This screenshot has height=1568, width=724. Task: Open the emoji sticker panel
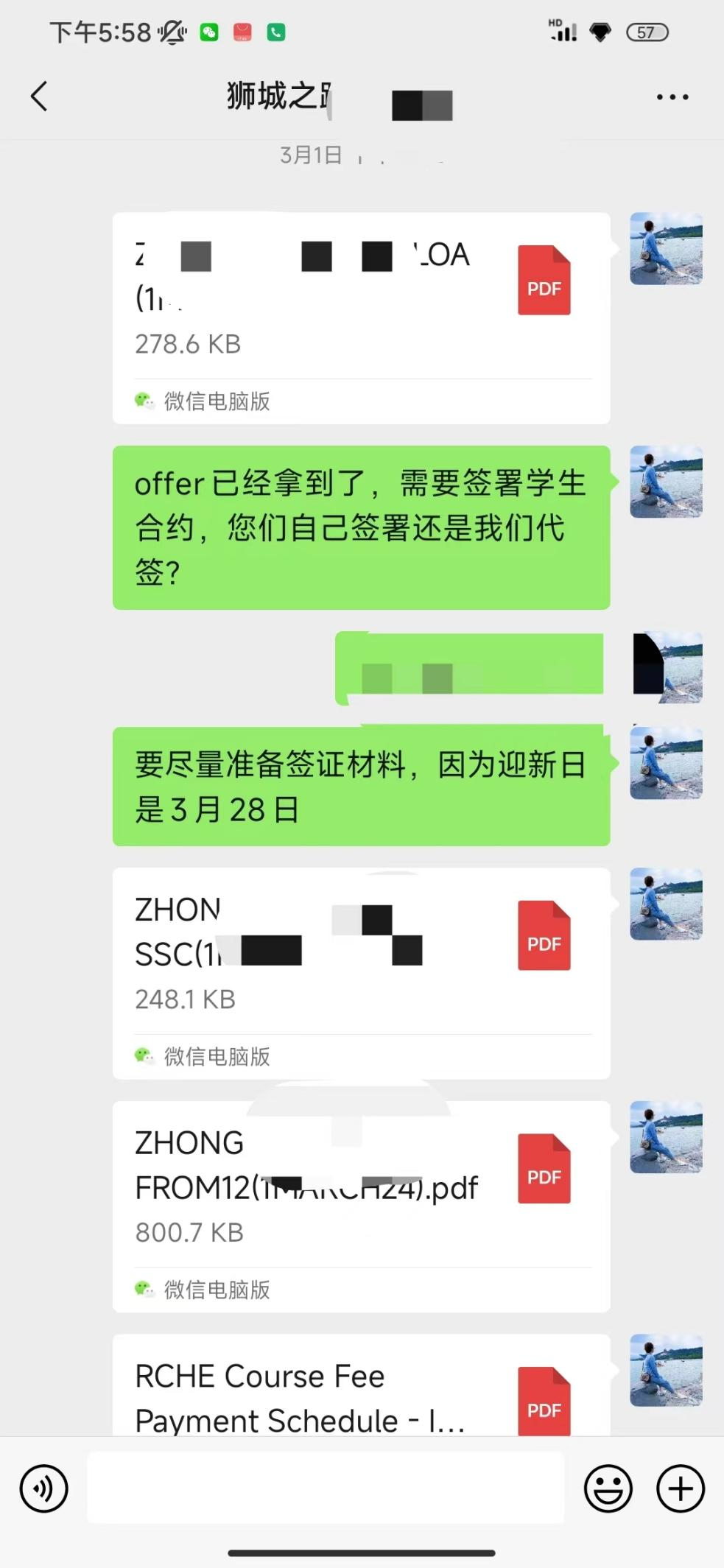(x=608, y=1488)
